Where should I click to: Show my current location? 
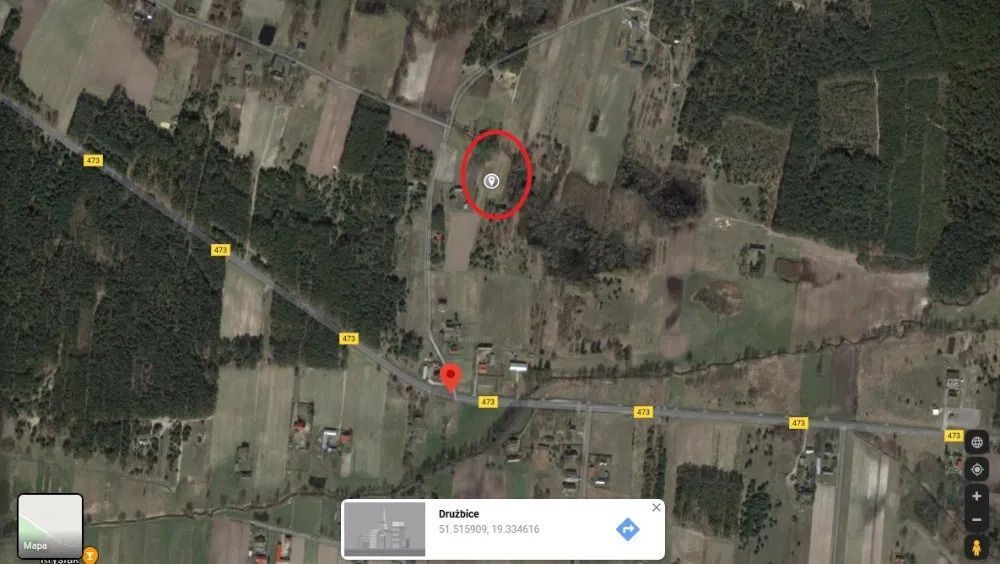[977, 468]
